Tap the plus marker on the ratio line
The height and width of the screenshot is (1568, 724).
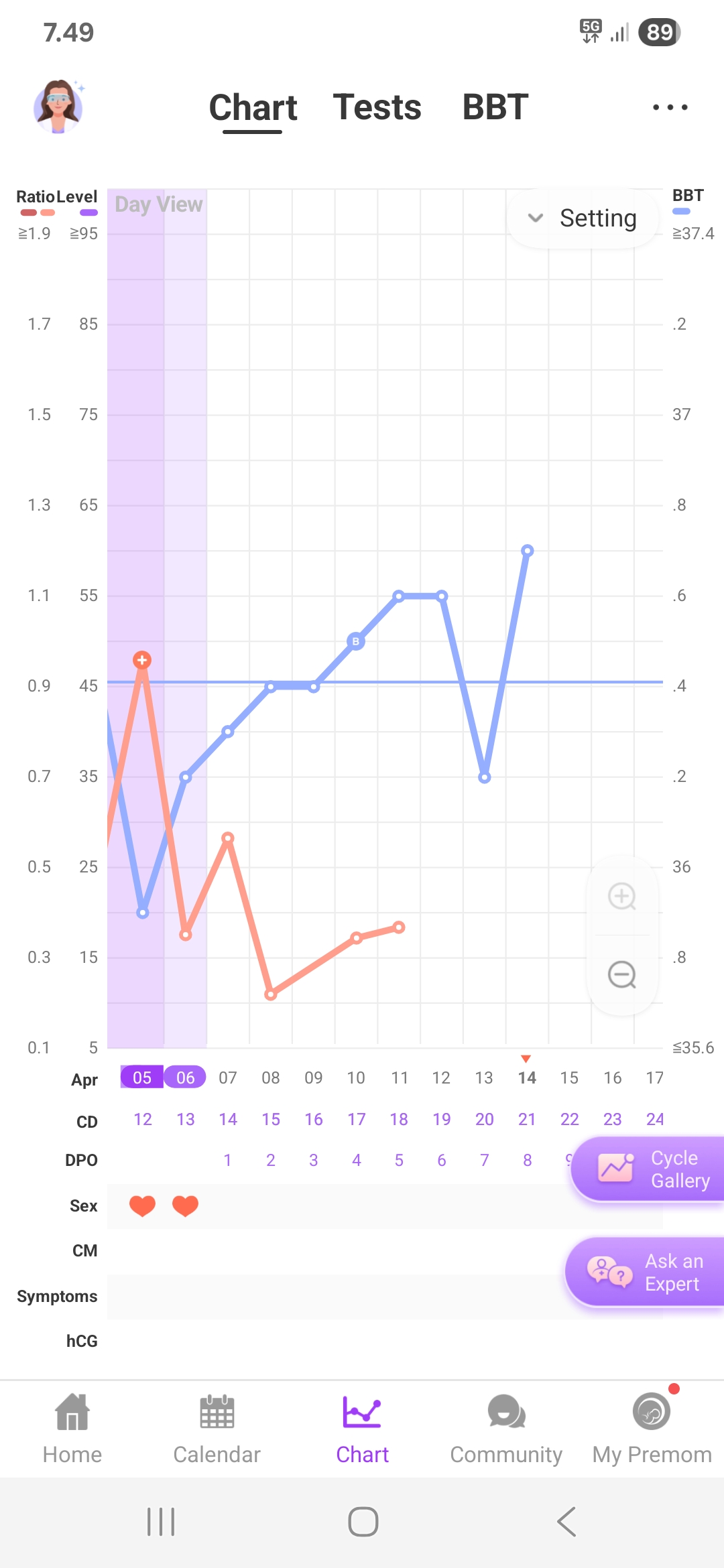click(x=142, y=660)
